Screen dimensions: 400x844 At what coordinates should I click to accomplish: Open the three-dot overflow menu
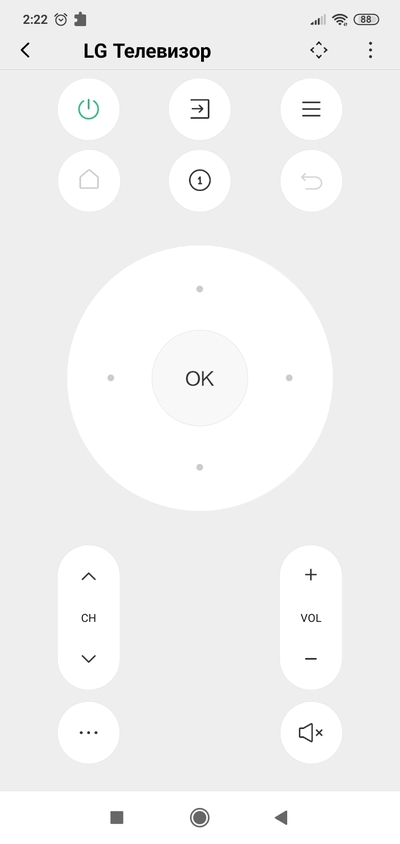[370, 51]
